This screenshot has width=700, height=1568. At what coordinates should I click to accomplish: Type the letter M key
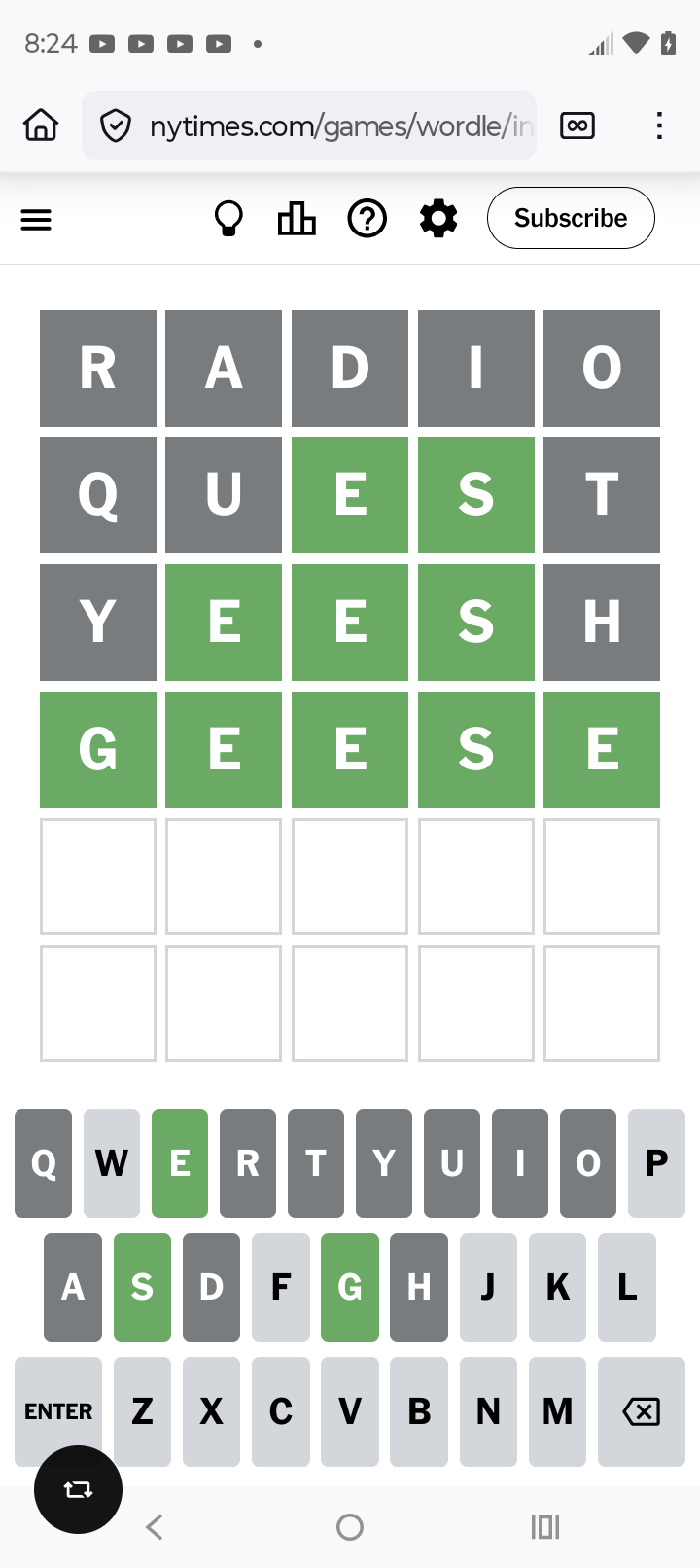point(557,1411)
